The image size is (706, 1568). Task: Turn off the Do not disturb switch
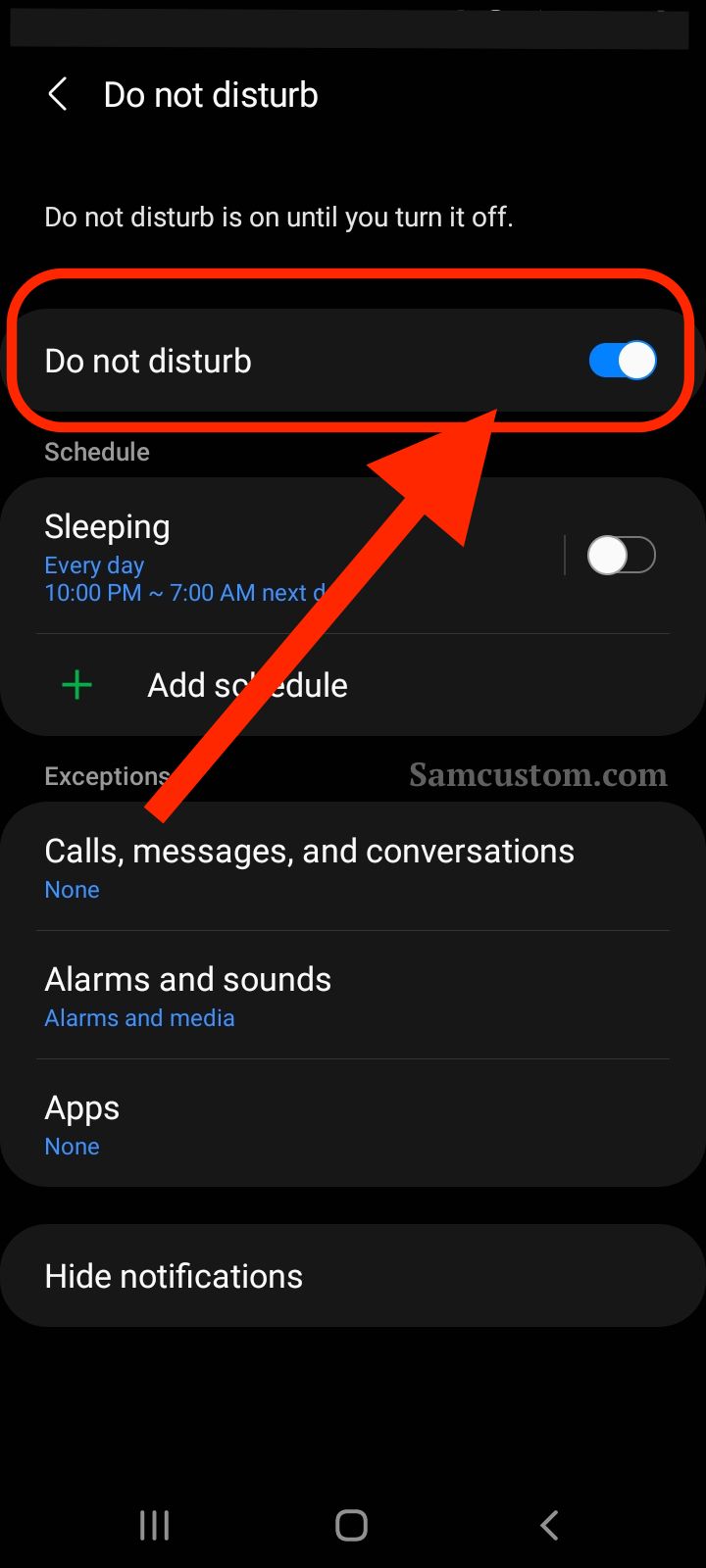[623, 361]
